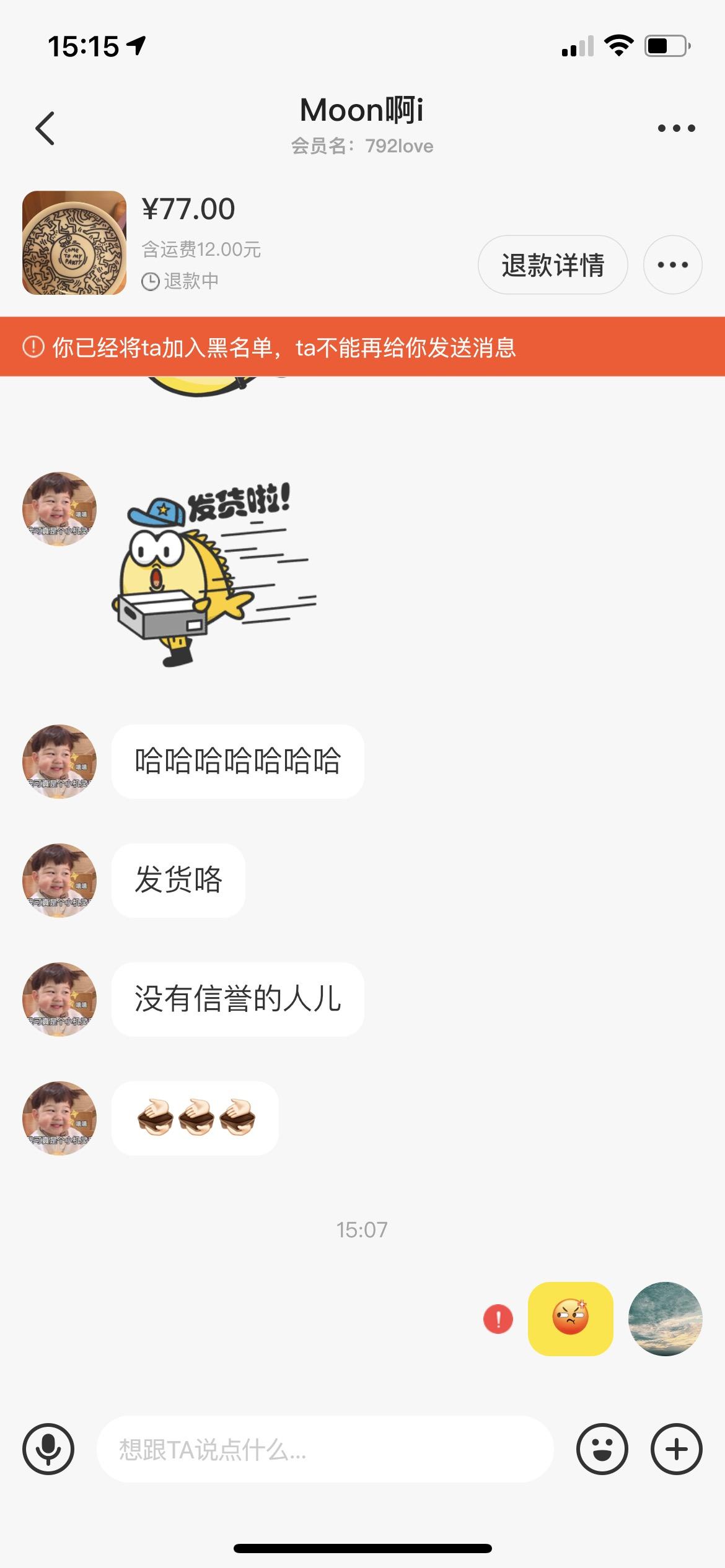Image resolution: width=725 pixels, height=1568 pixels.
Task: Go back using the top-left arrow
Action: [45, 128]
